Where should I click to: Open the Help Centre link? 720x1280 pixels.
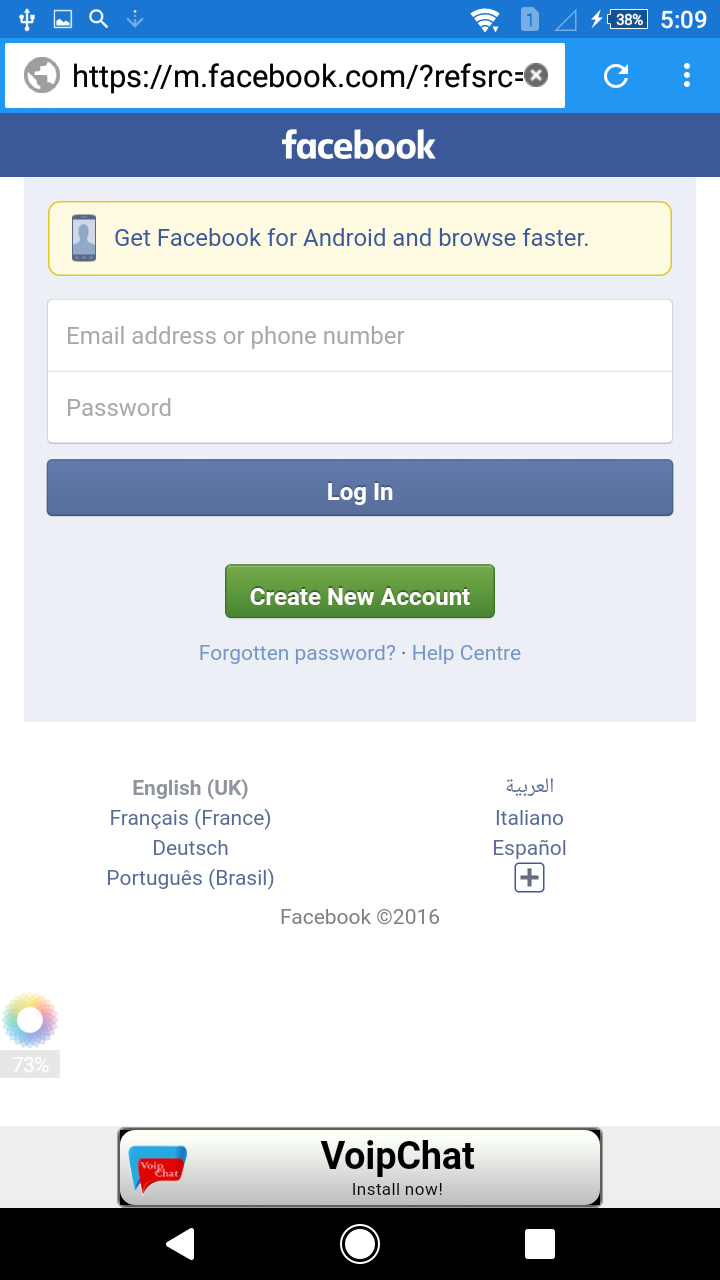pos(466,653)
